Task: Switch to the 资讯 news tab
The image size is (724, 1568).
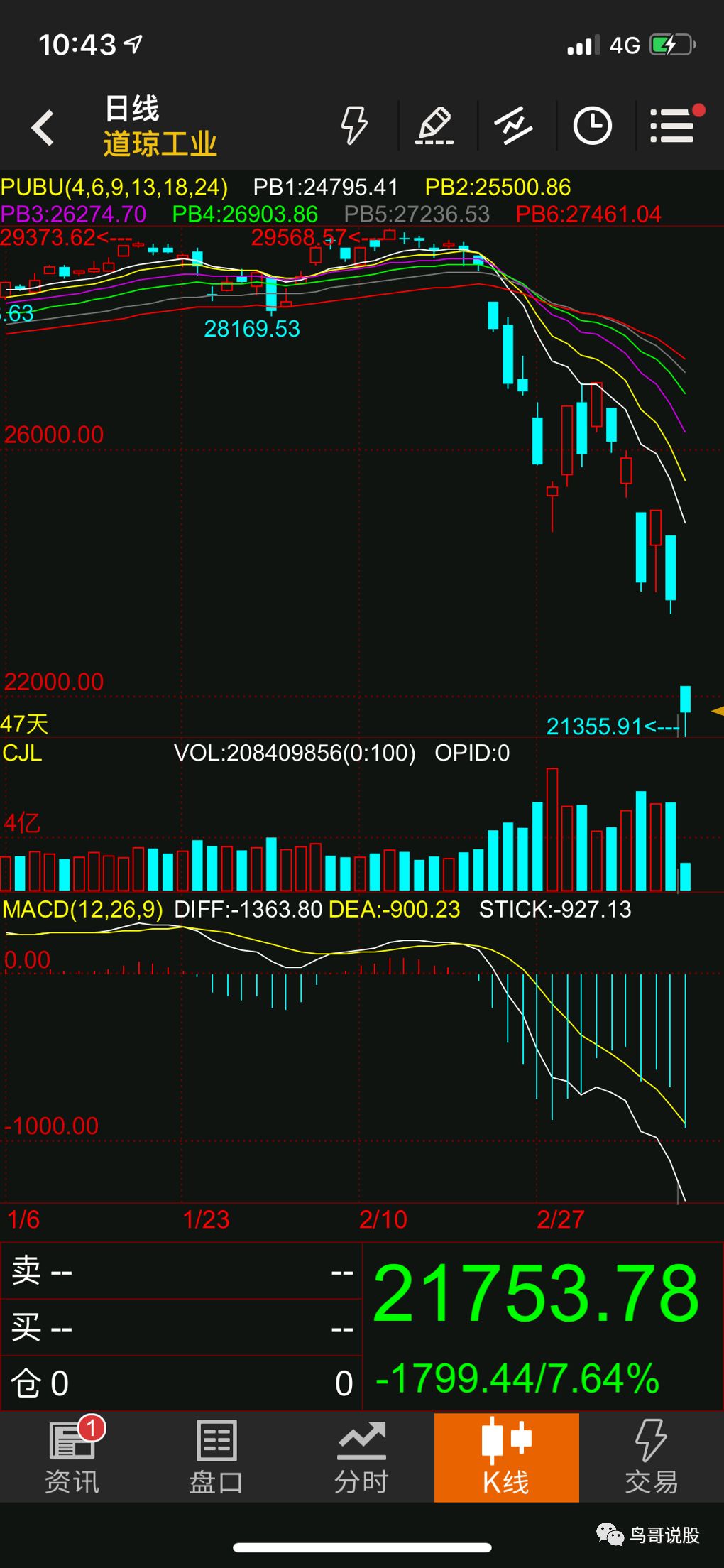Action: click(72, 1458)
